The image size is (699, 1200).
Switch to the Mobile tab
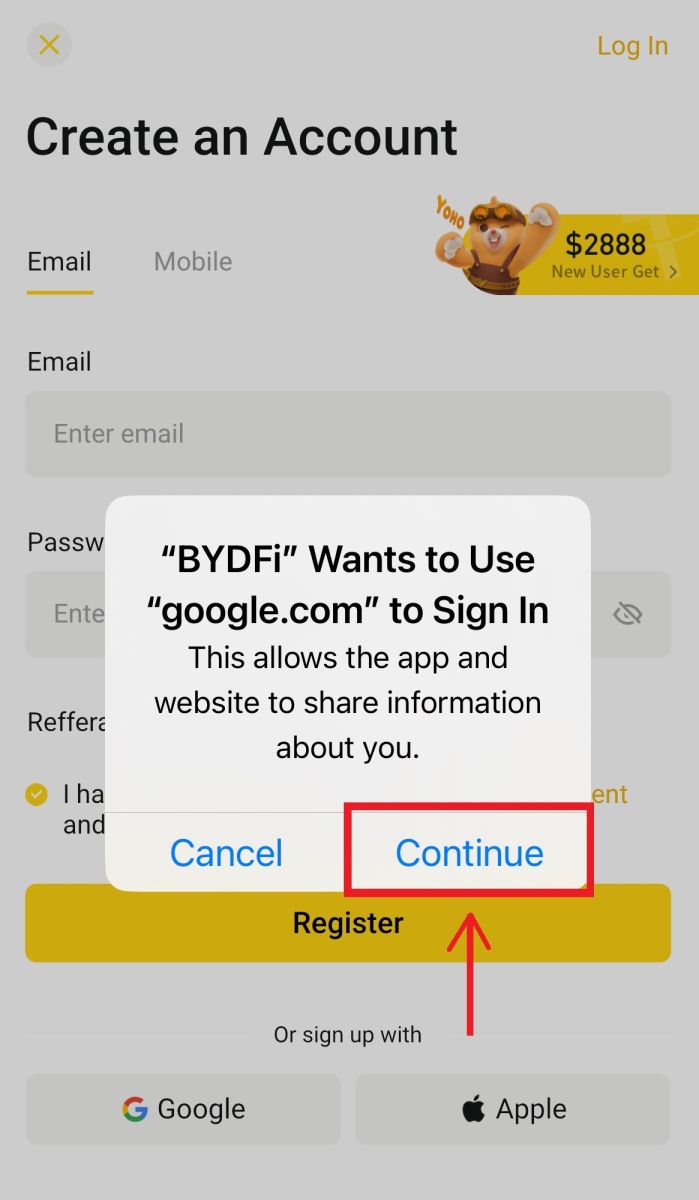coord(193,262)
